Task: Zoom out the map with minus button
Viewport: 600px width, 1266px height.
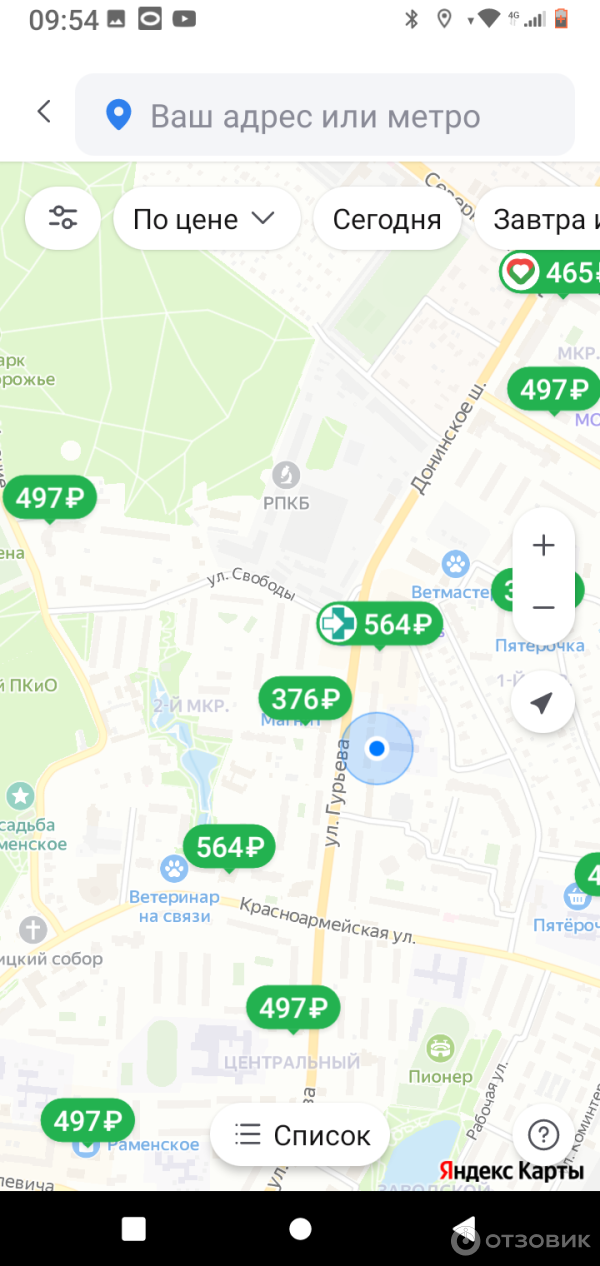Action: pos(543,608)
